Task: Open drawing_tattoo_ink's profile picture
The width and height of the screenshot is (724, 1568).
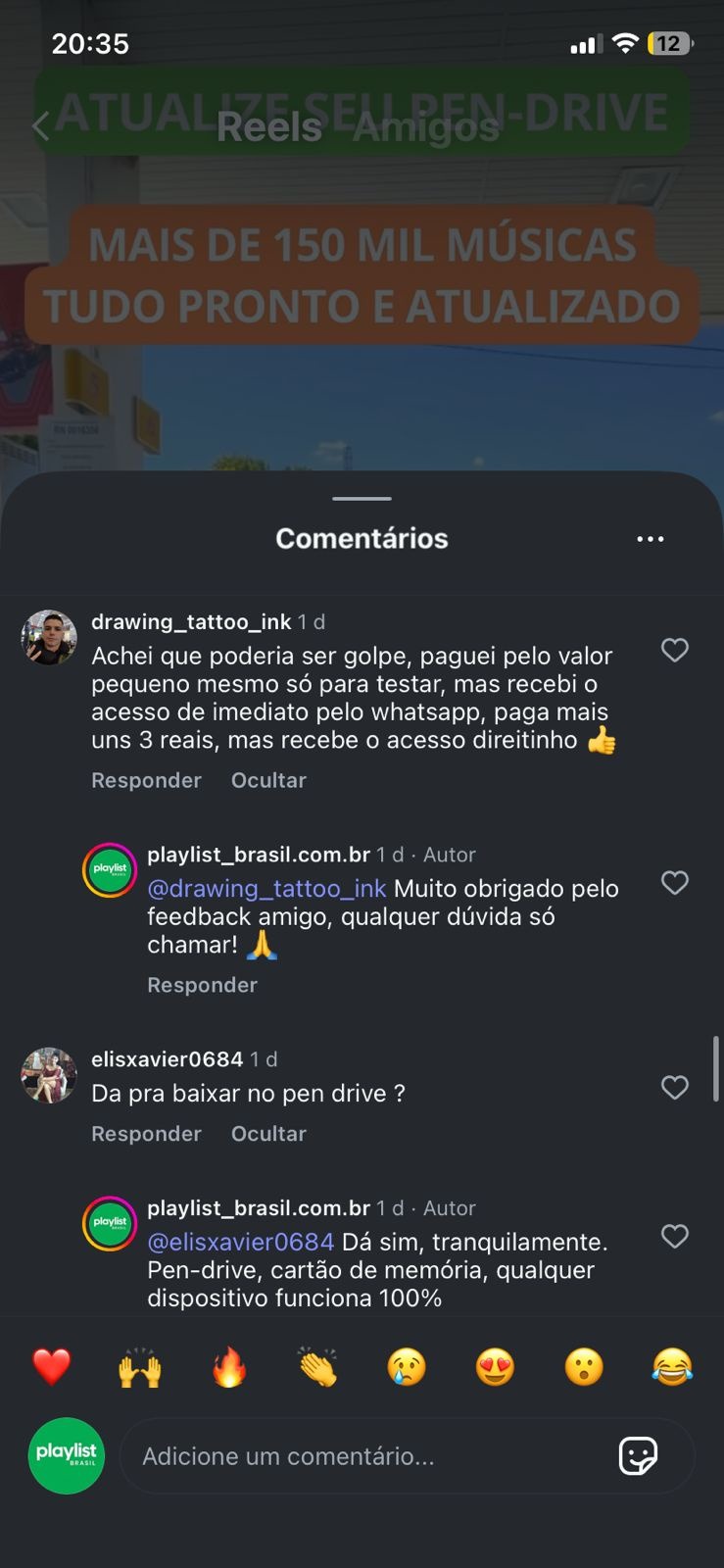Action: 49,637
